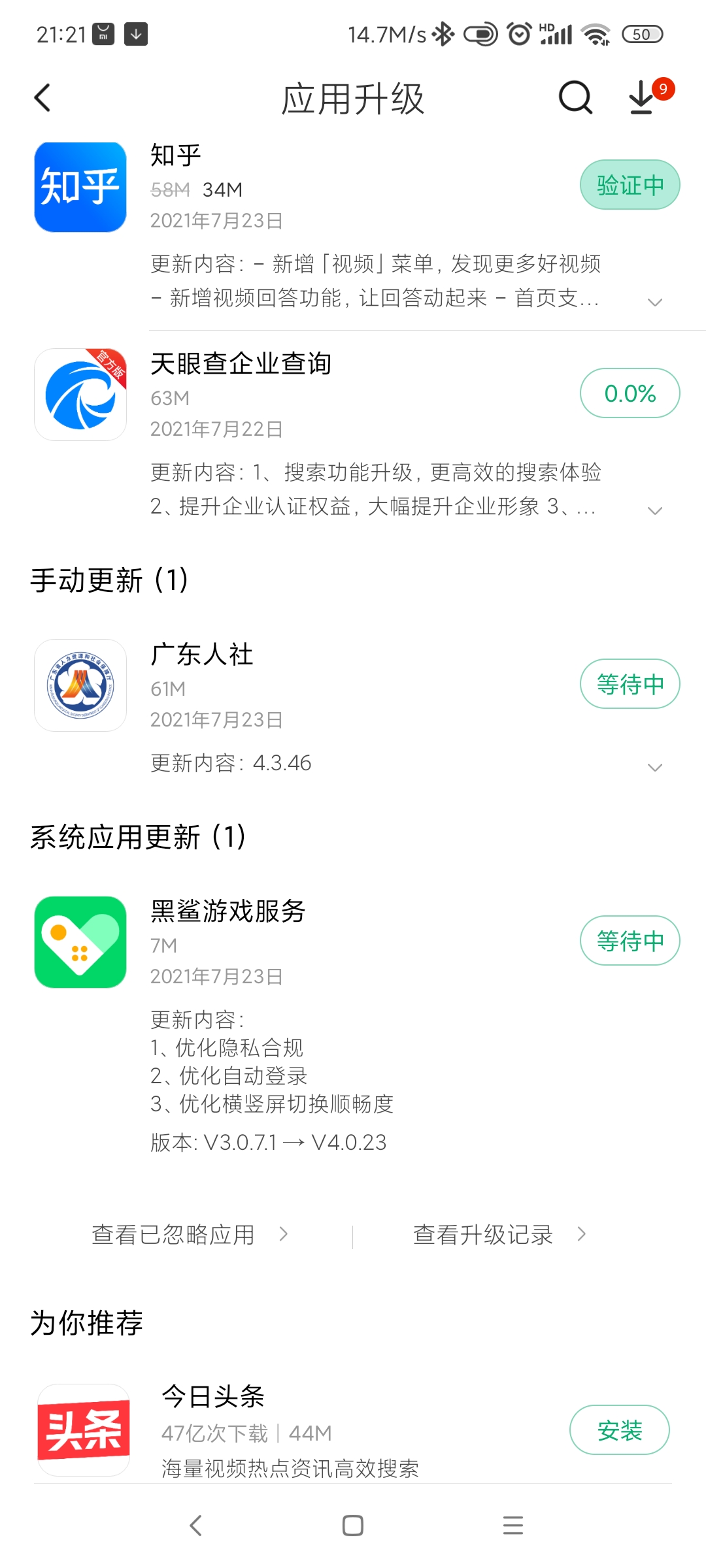Expand 知乎 update details
Screen dimensions: 706x1568
654,302
